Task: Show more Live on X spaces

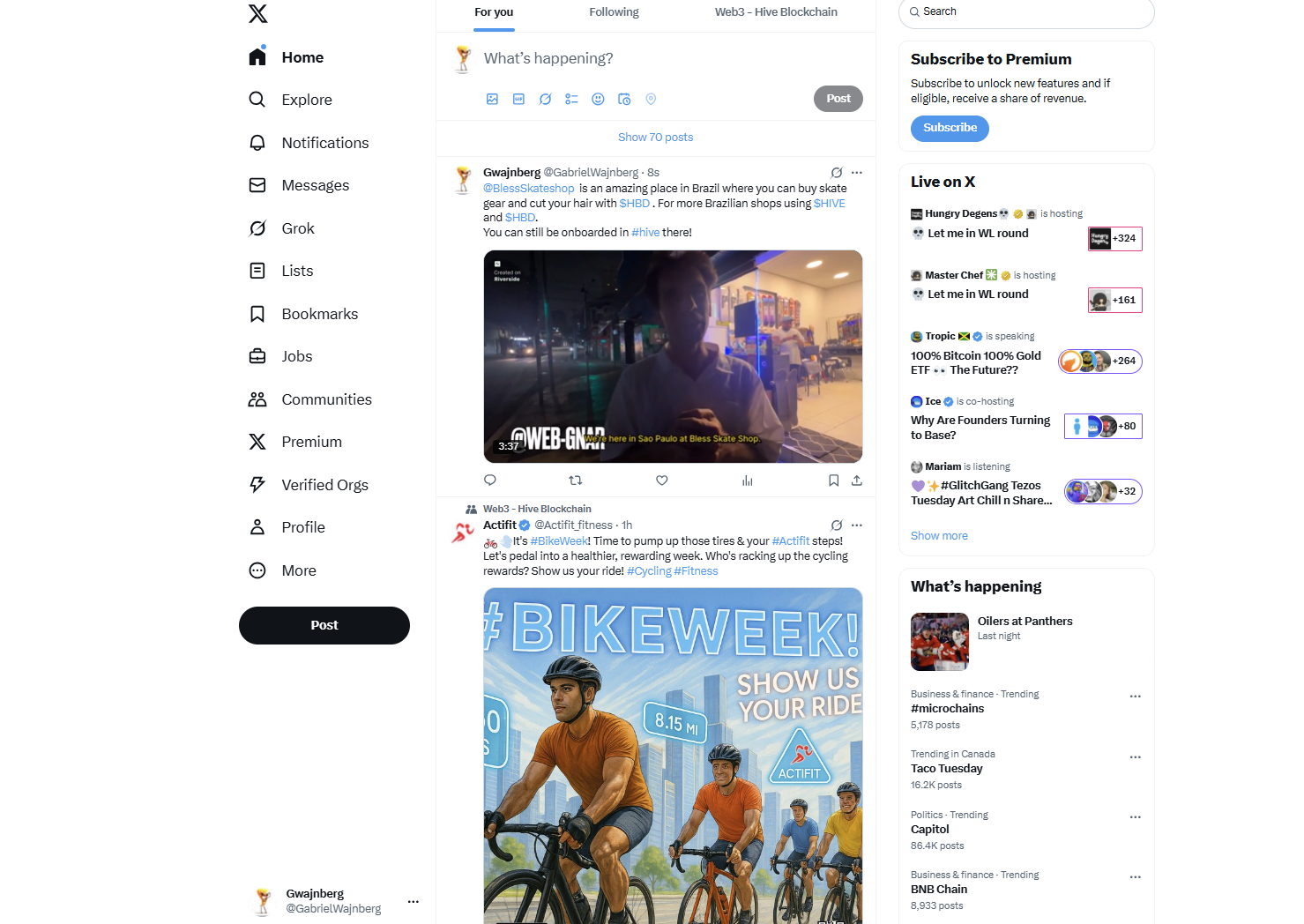Action: (939, 536)
